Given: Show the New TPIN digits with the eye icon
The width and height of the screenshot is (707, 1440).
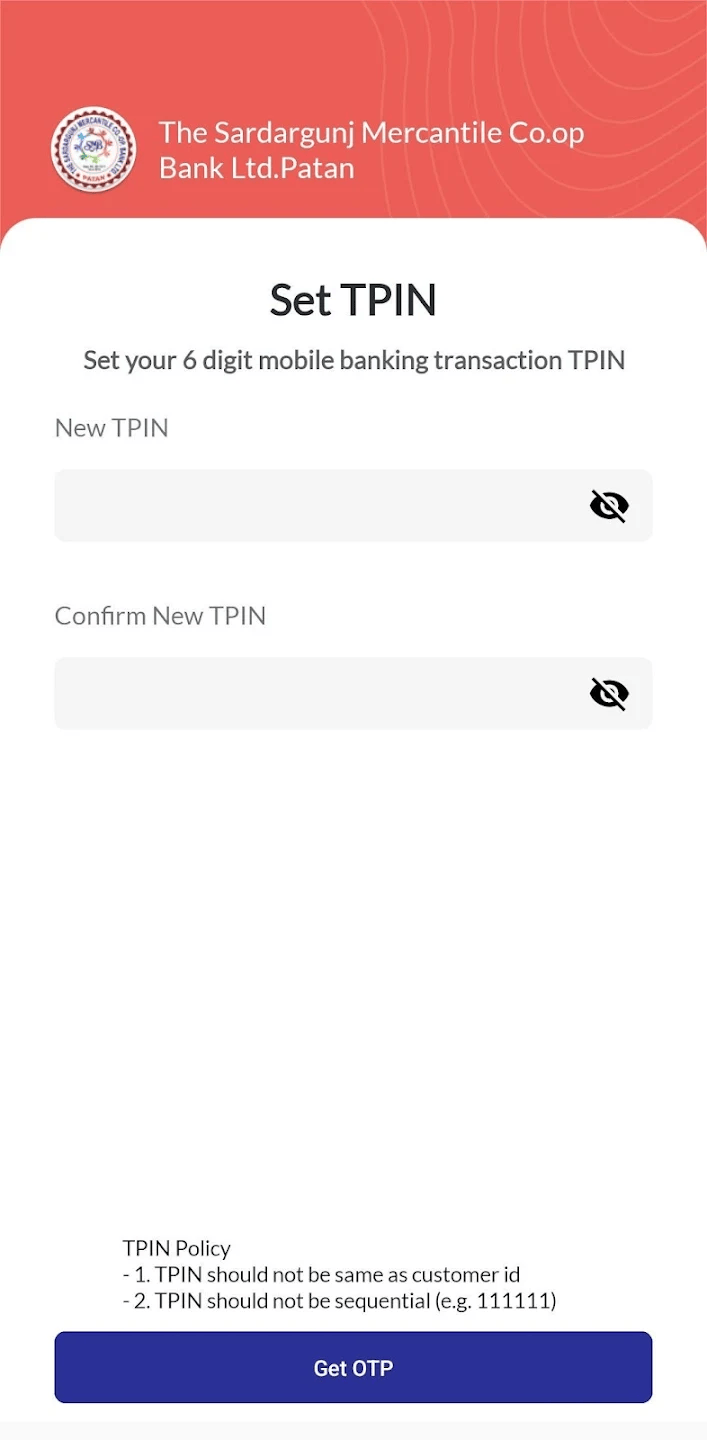Looking at the screenshot, I should [609, 506].
